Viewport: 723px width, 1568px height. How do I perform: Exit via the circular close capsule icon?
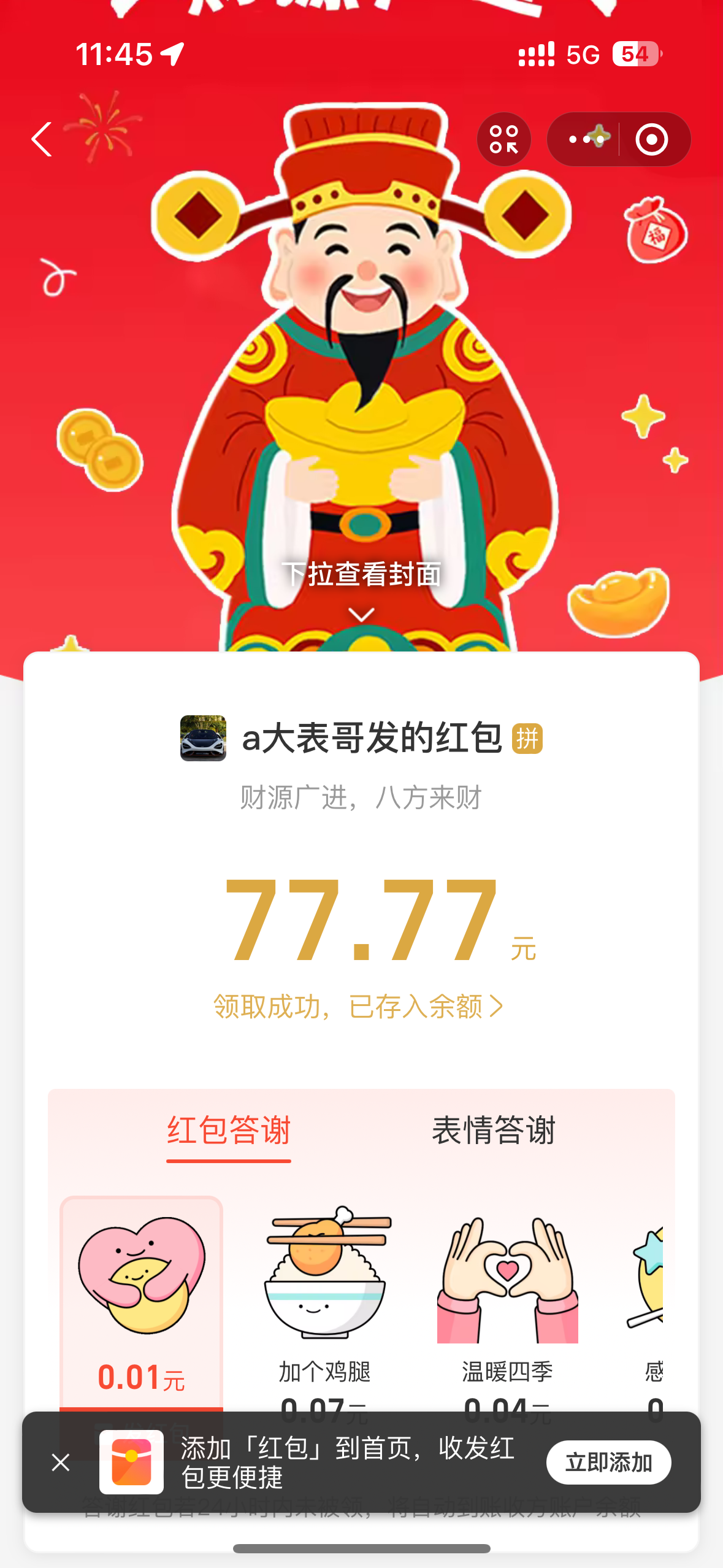point(653,139)
